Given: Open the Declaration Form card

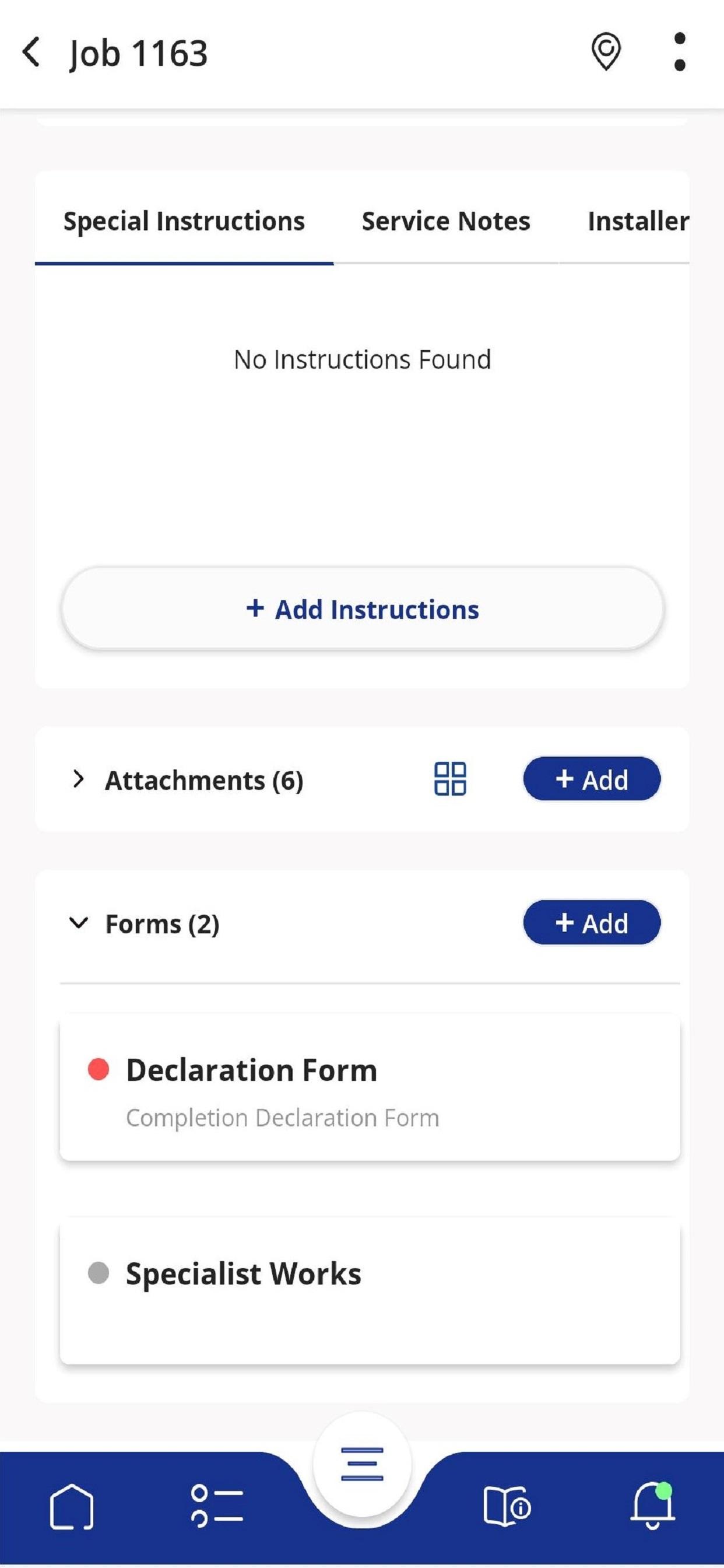Looking at the screenshot, I should pyautogui.click(x=370, y=1087).
